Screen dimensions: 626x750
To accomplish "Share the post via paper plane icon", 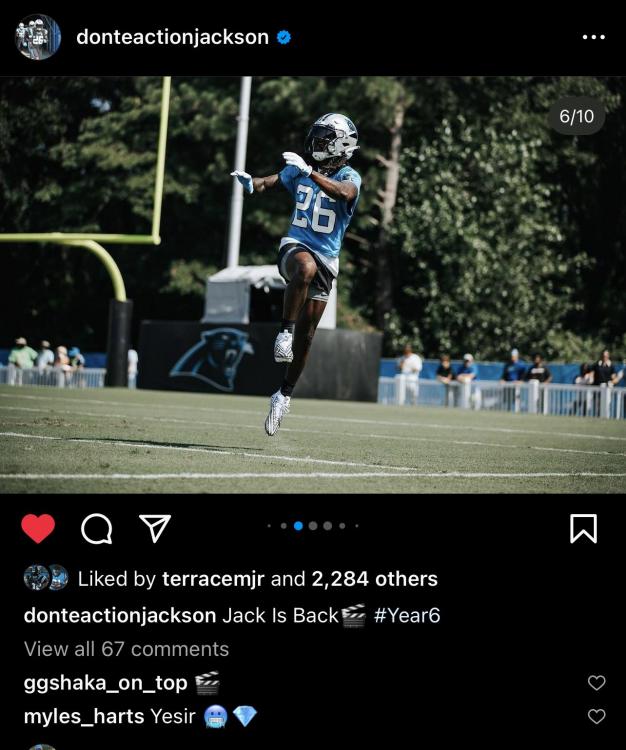I will (x=153, y=528).
